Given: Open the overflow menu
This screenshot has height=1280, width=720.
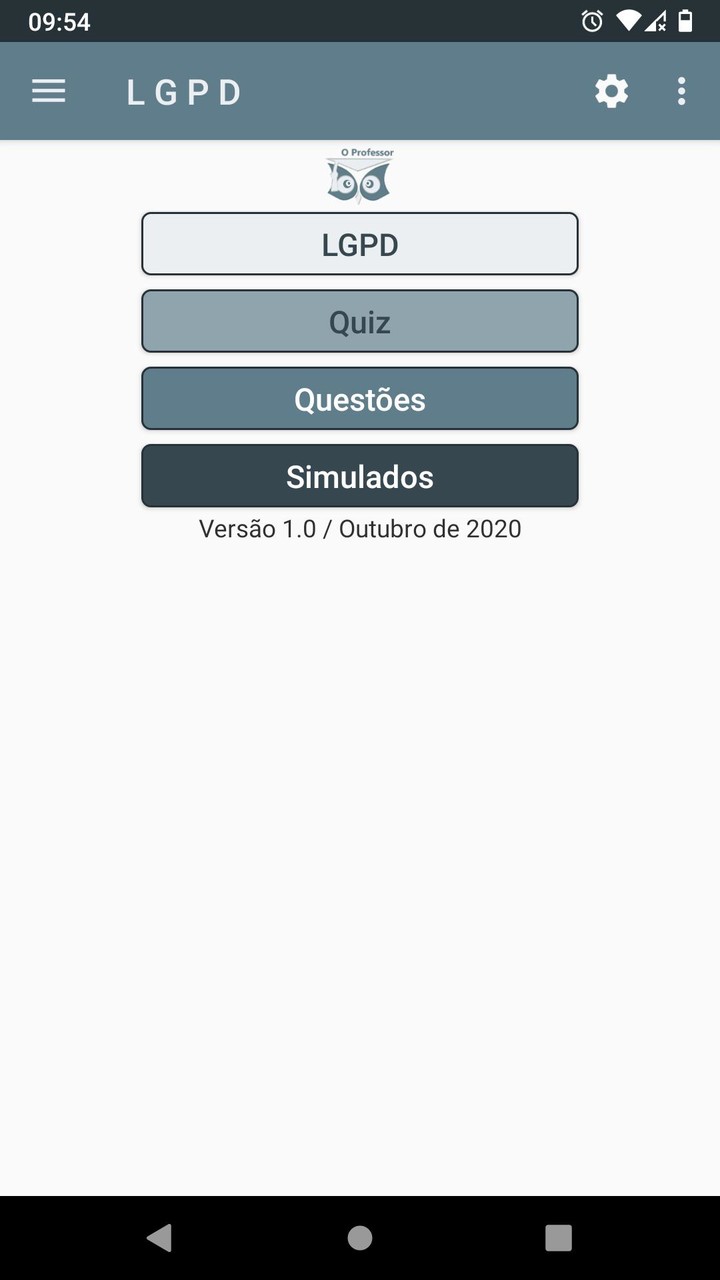Looking at the screenshot, I should 681,92.
